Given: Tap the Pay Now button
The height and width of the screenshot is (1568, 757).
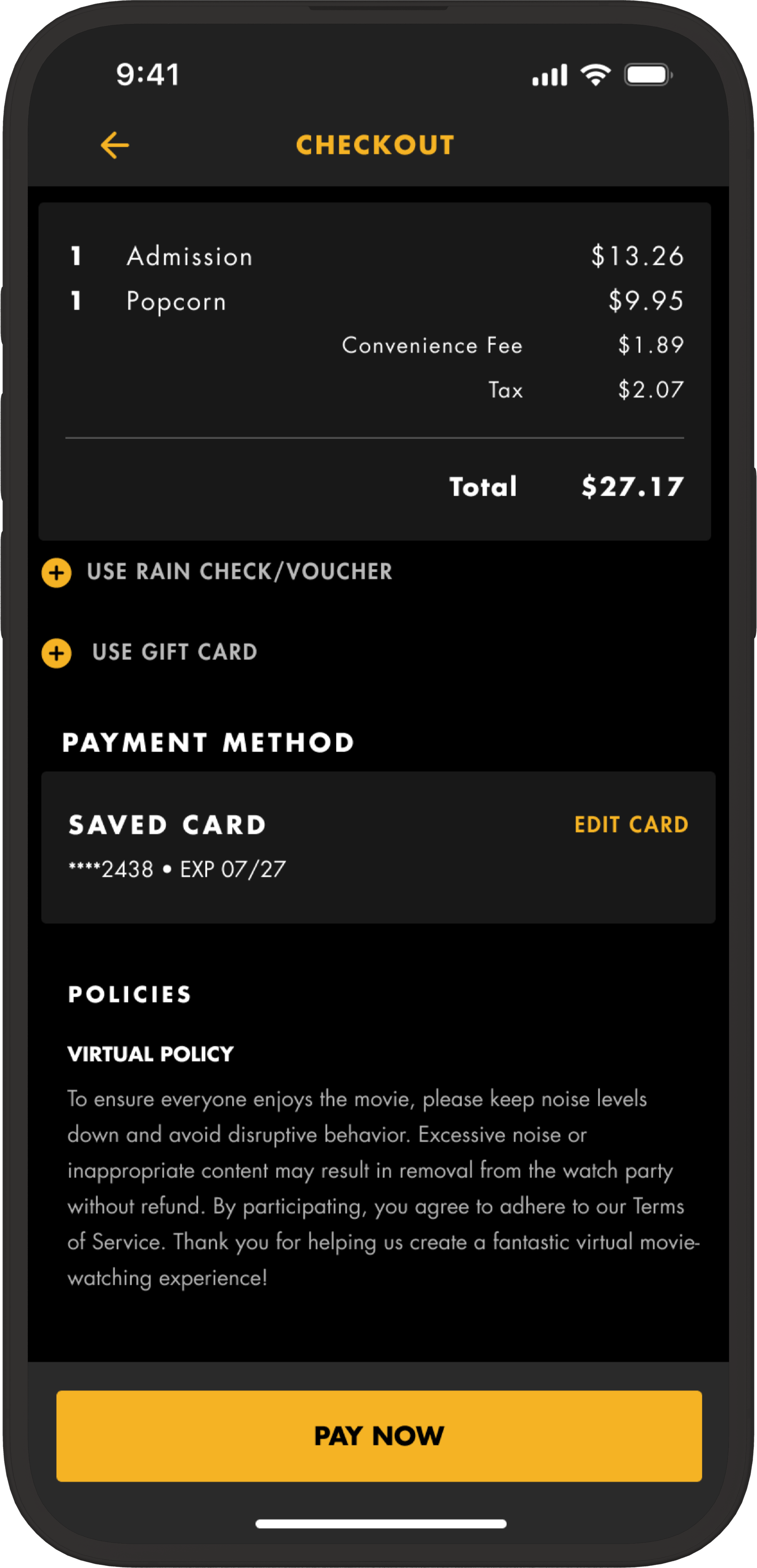Looking at the screenshot, I should pos(379,1436).
